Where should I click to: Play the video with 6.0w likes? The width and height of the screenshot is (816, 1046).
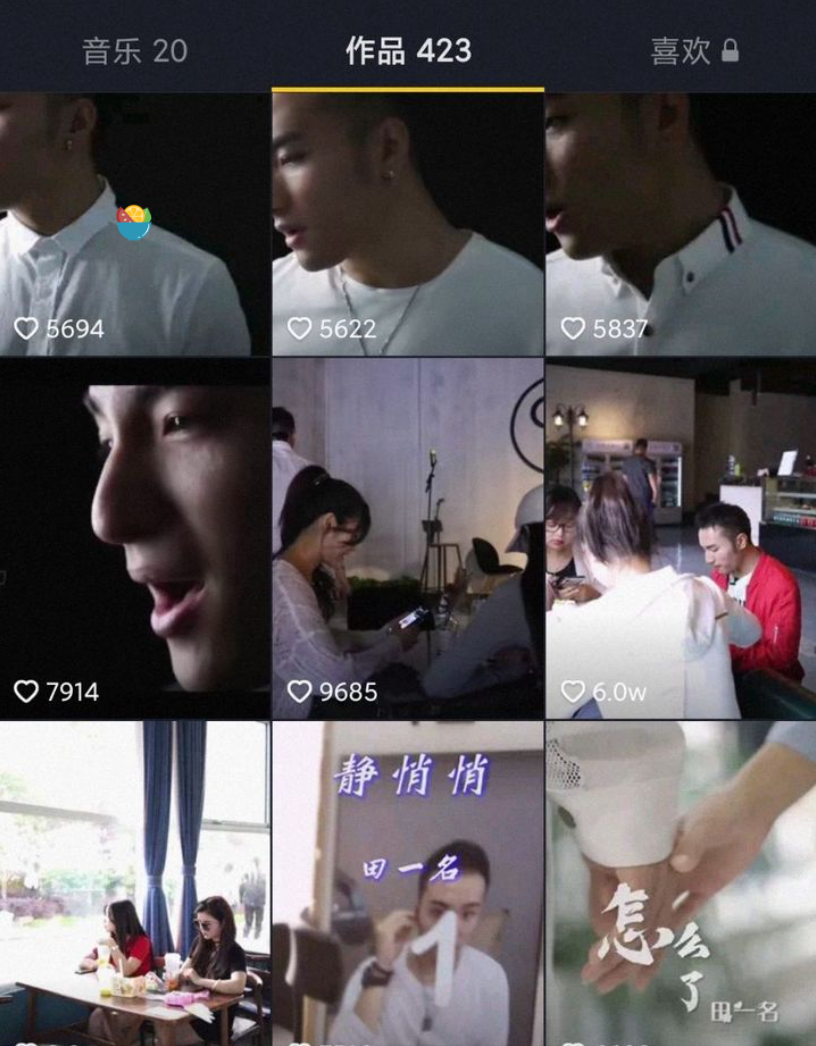click(x=681, y=538)
